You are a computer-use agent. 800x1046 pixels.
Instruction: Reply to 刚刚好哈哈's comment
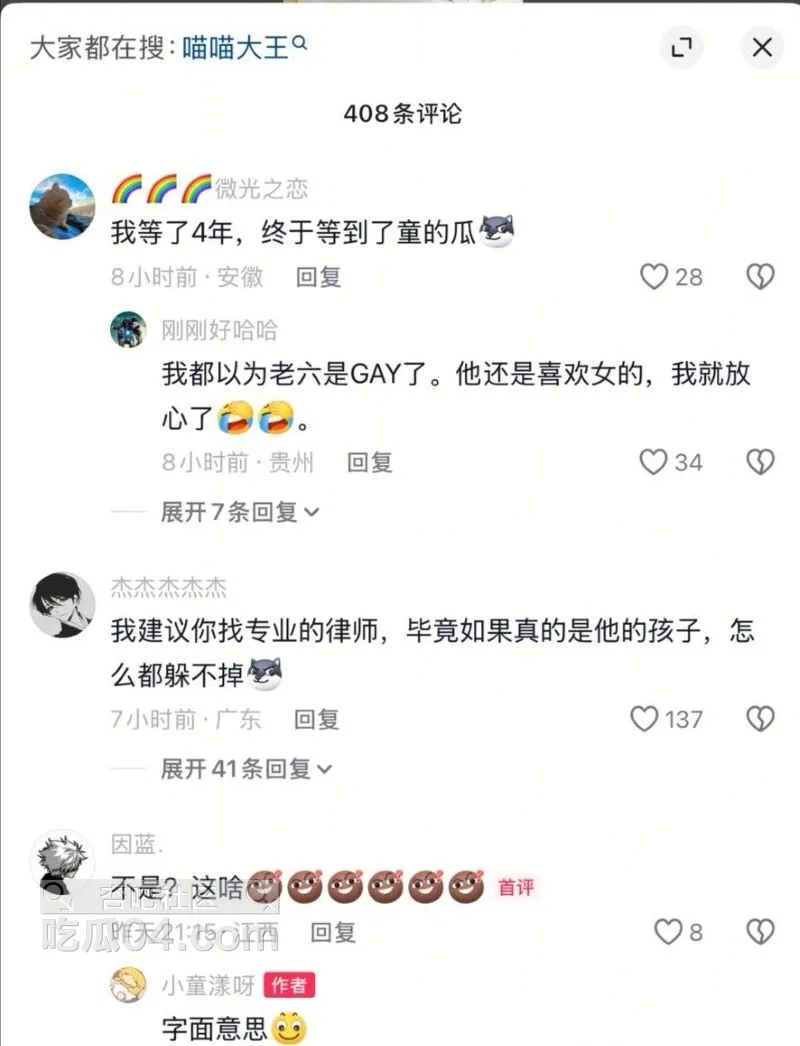(x=369, y=462)
